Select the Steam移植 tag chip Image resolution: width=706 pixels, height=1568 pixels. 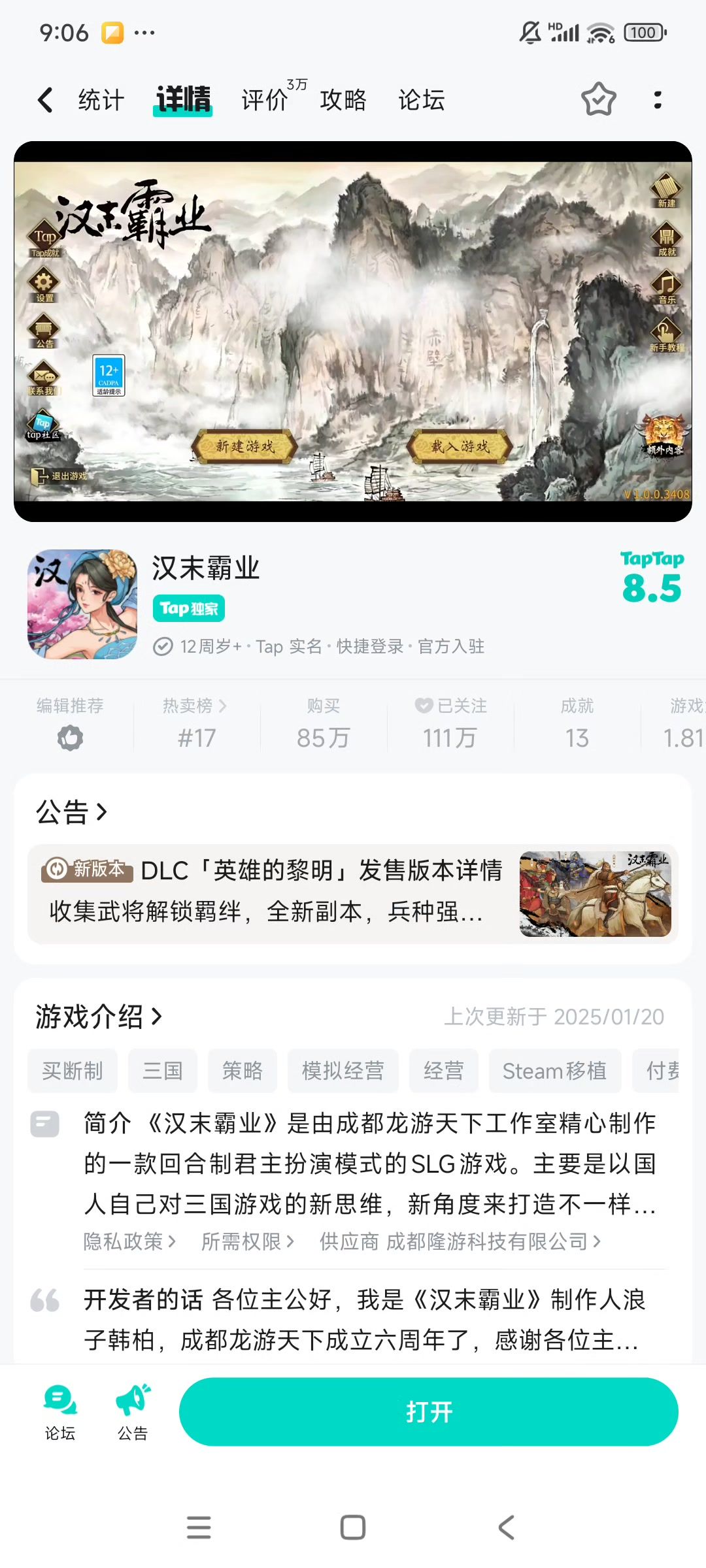coord(555,1071)
